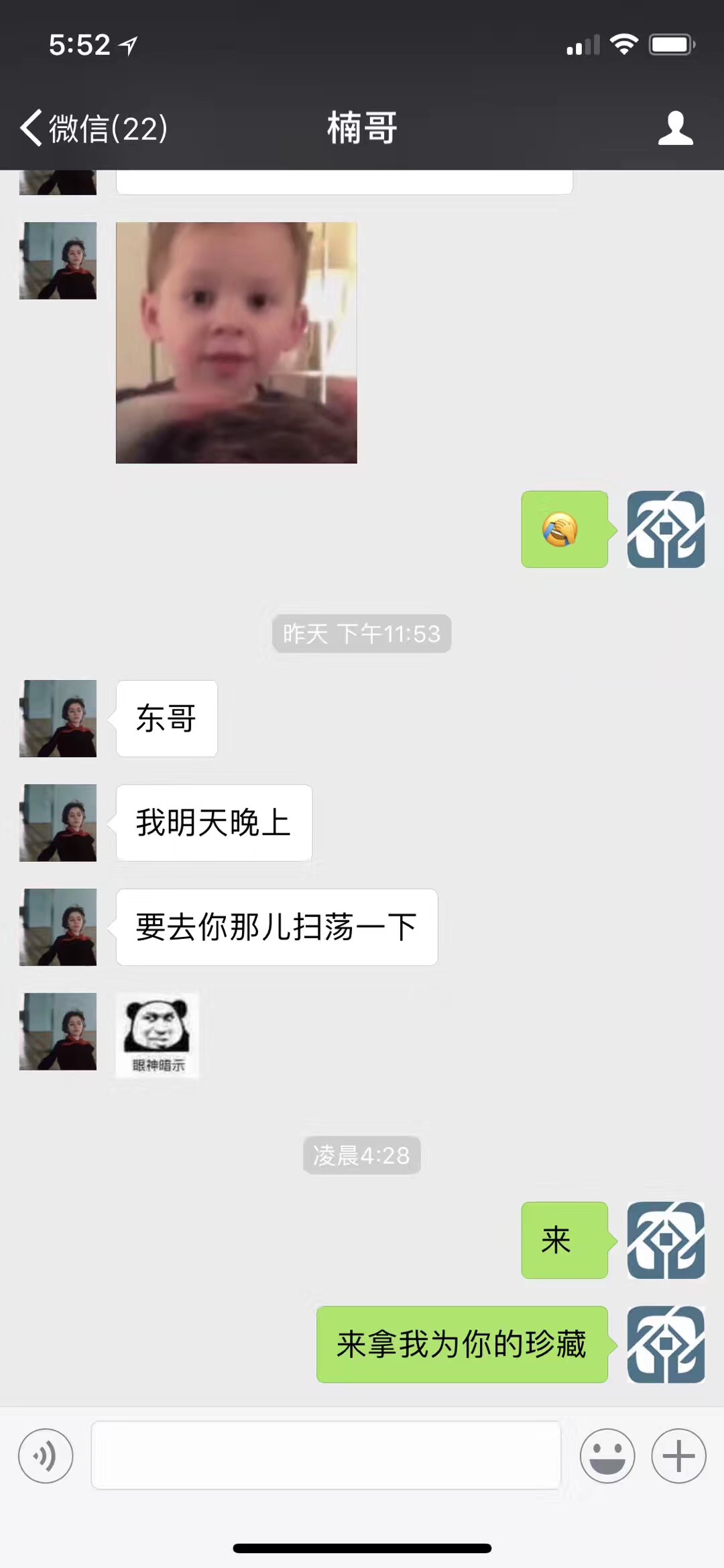Open the panda 眼神暗示 sticker
The width and height of the screenshot is (724, 1568).
click(158, 1035)
